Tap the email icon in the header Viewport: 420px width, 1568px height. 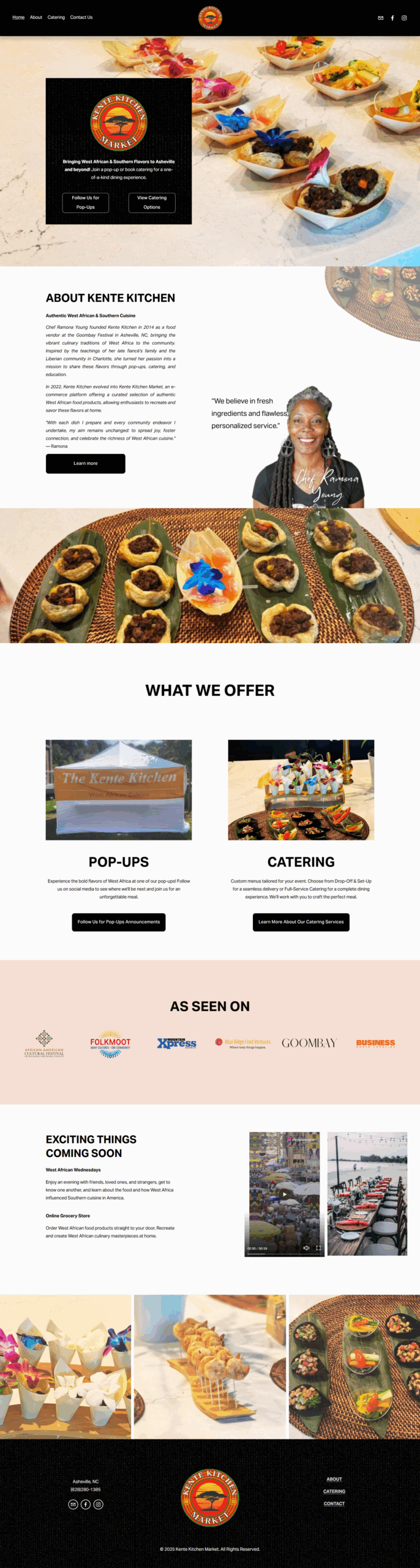click(x=381, y=18)
